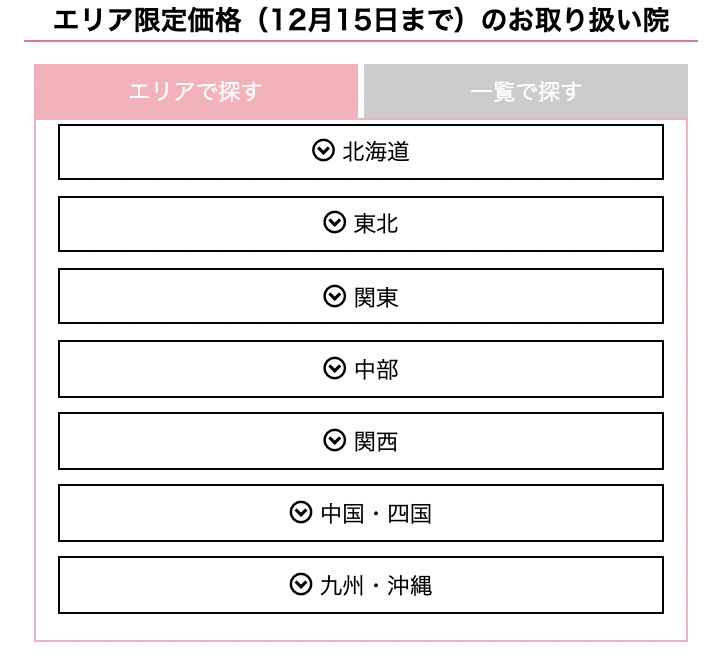Expand the 中部 region
This screenshot has width=716, height=656.
pyautogui.click(x=360, y=369)
